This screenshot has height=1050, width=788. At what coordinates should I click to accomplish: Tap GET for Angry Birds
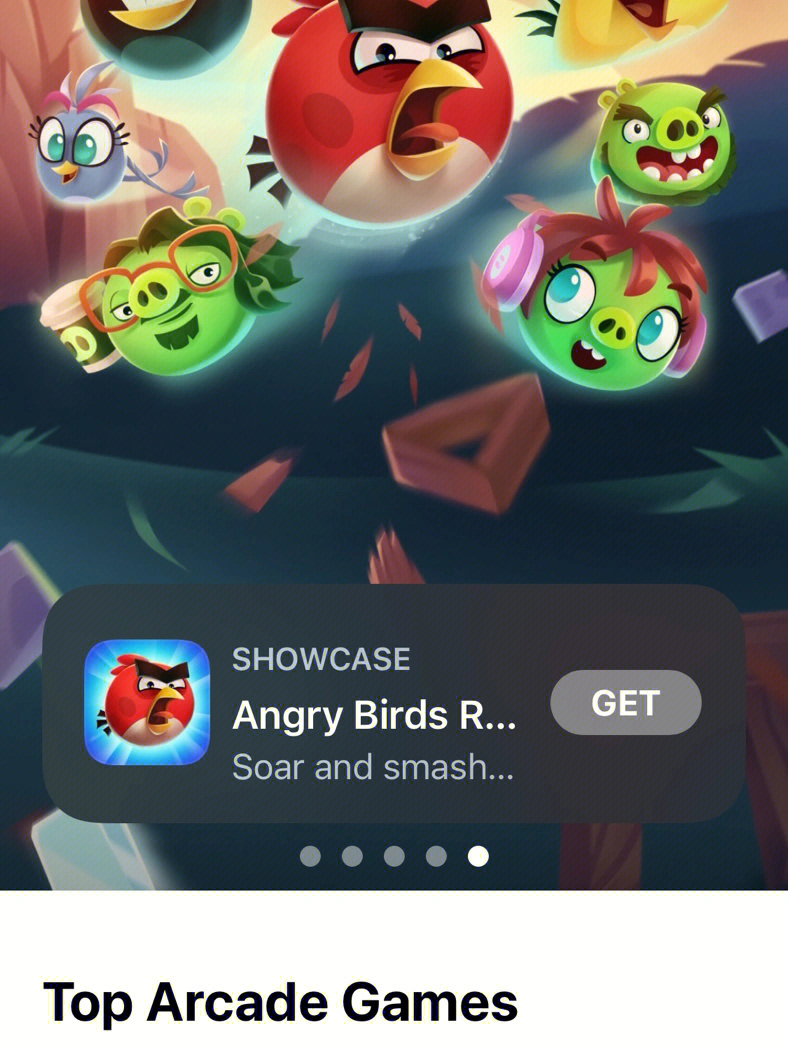pos(625,703)
